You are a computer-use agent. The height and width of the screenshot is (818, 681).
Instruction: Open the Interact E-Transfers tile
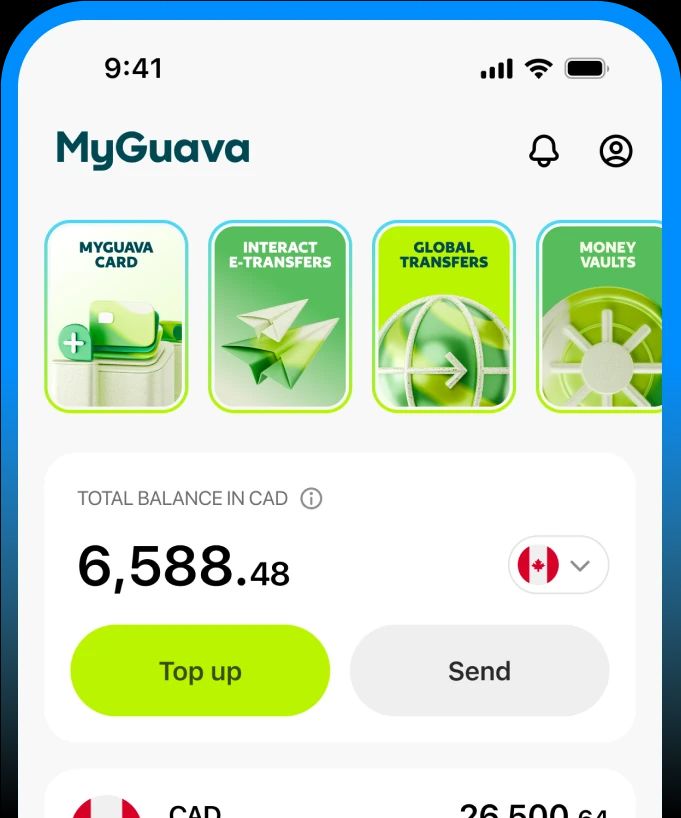[280, 316]
